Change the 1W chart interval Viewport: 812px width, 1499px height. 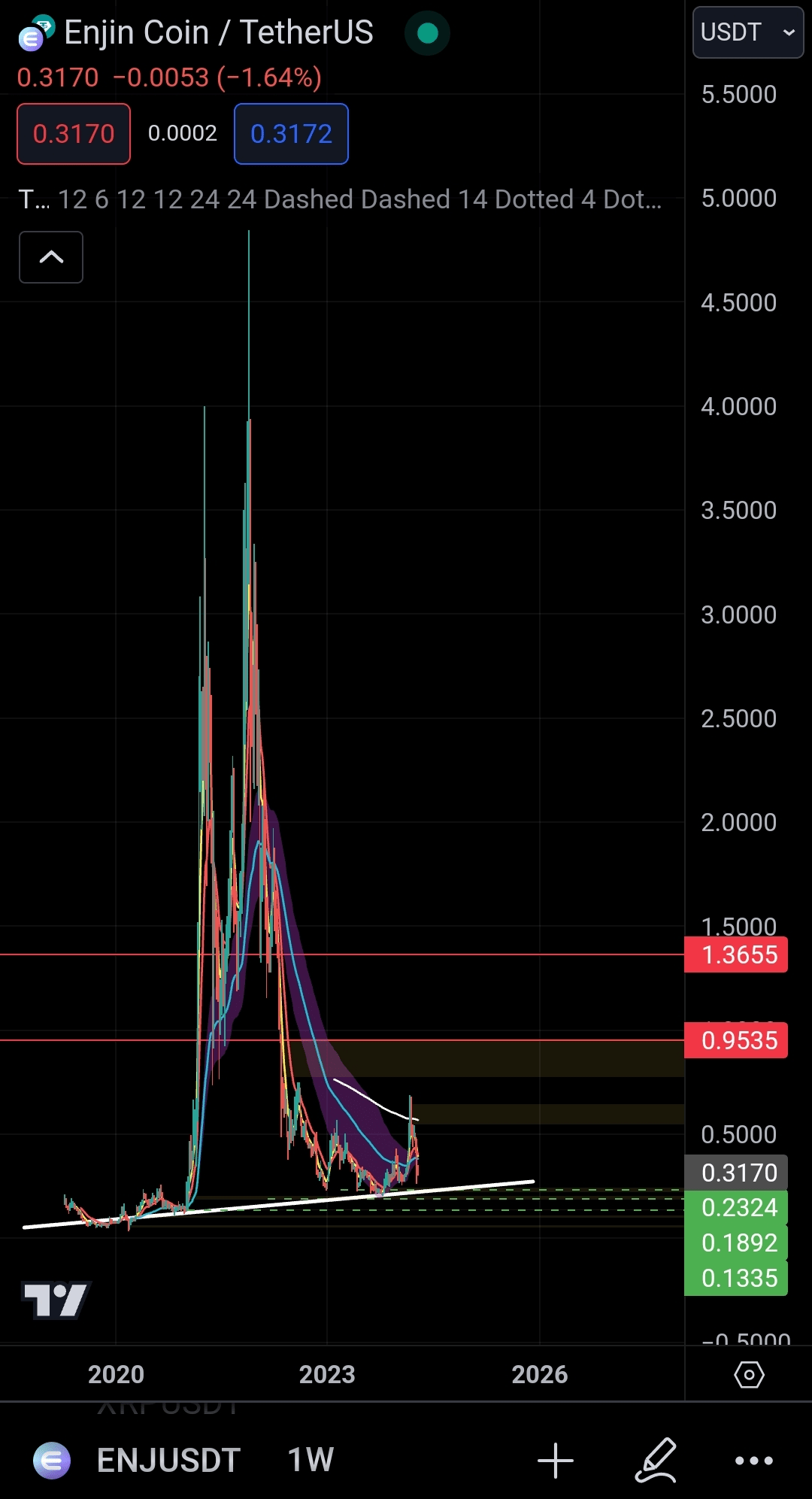click(x=311, y=1460)
